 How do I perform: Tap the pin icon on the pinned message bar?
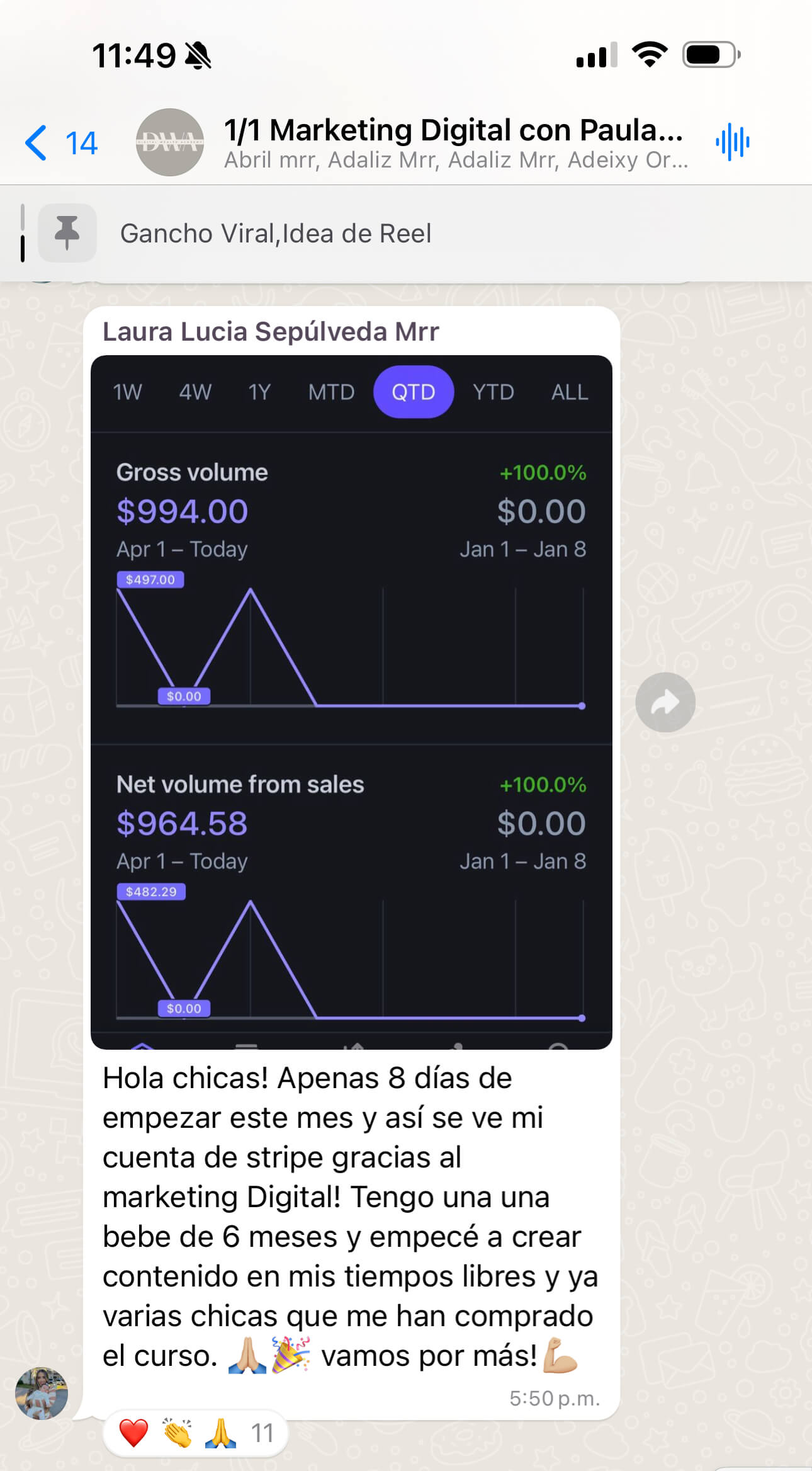66,233
